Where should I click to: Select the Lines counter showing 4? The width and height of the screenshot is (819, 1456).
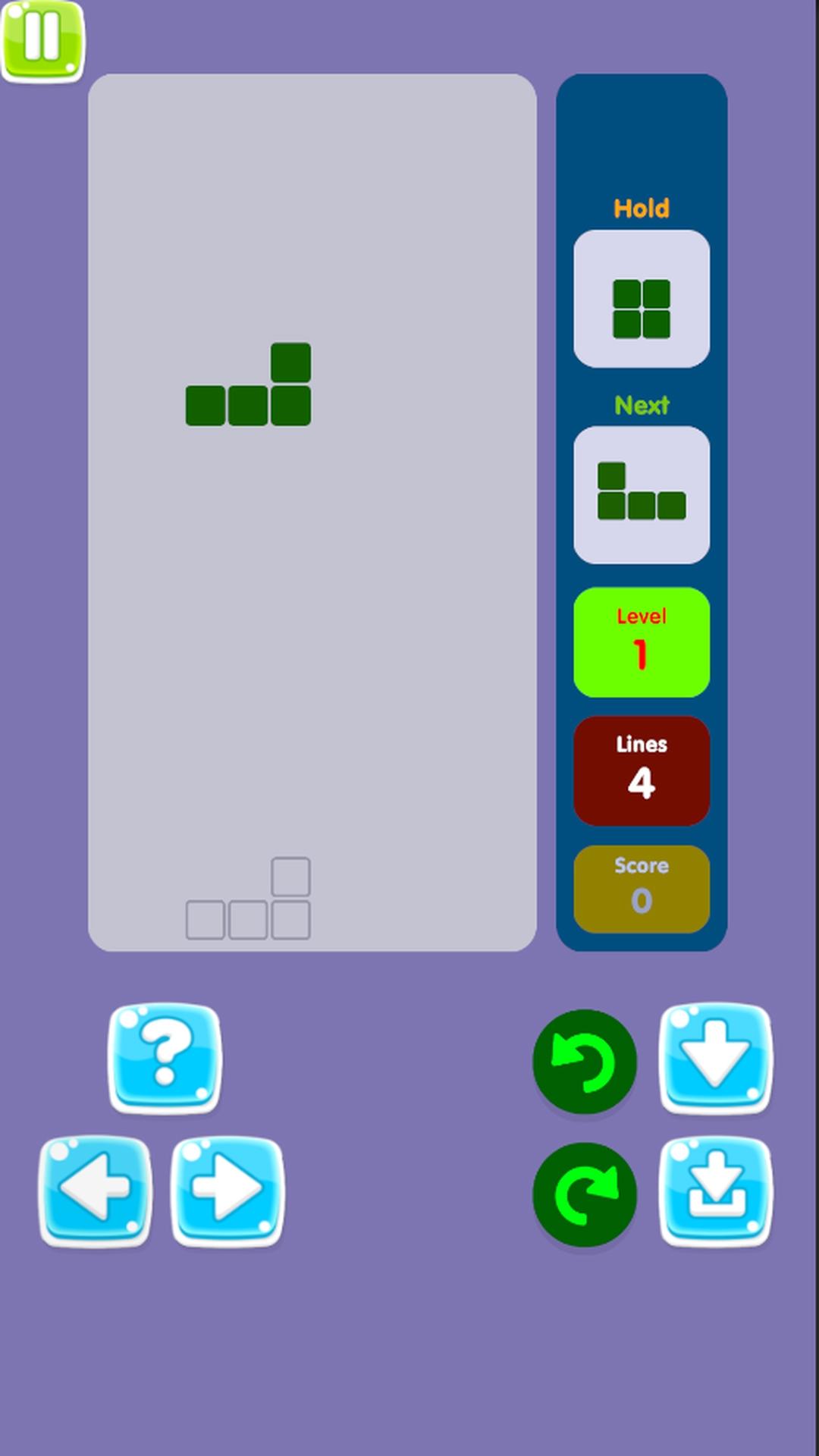(642, 768)
